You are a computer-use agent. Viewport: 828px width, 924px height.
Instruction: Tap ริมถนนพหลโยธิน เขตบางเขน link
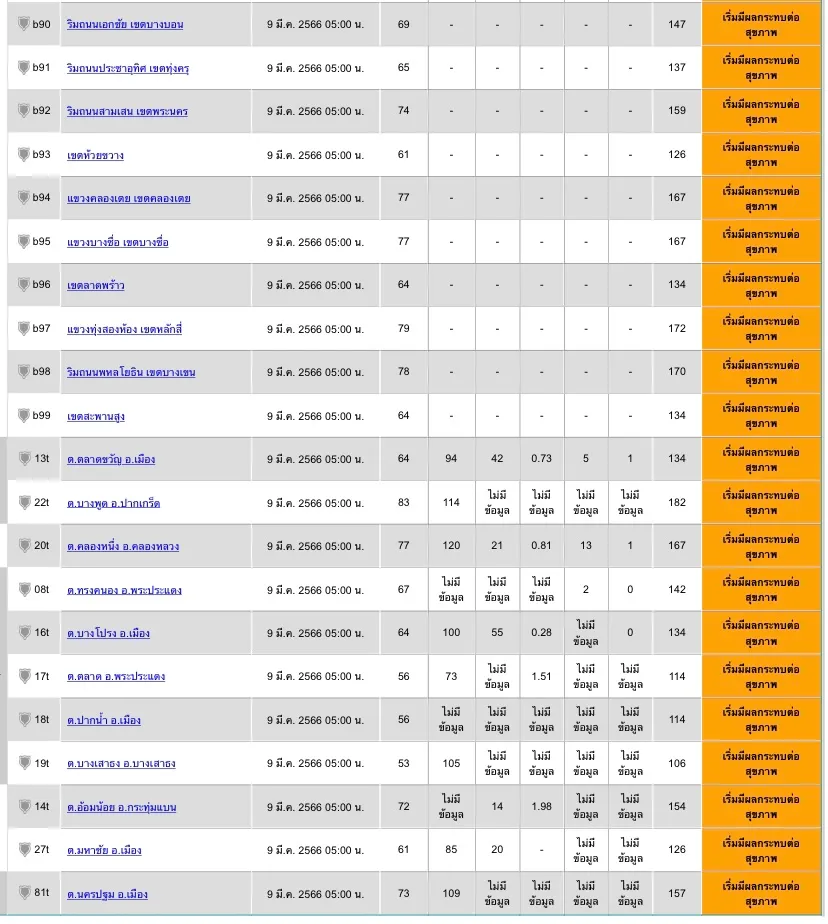click(131, 372)
